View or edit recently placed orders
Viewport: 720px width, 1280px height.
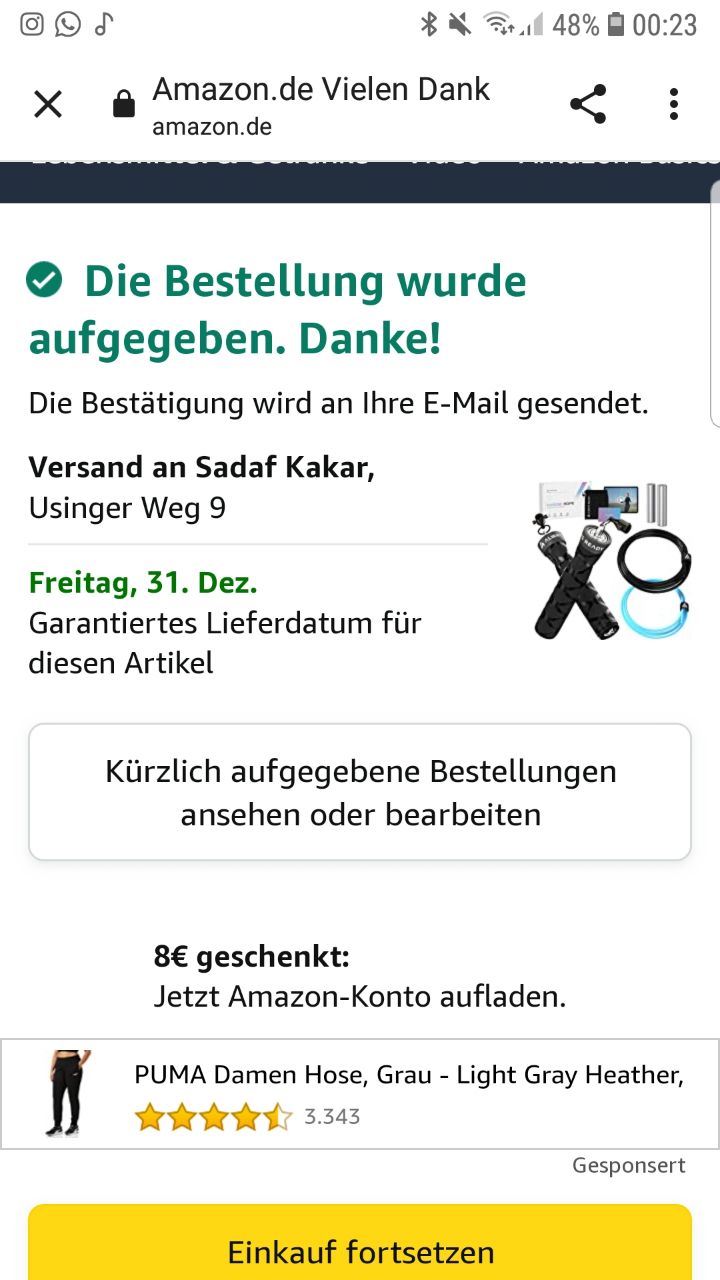(360, 792)
